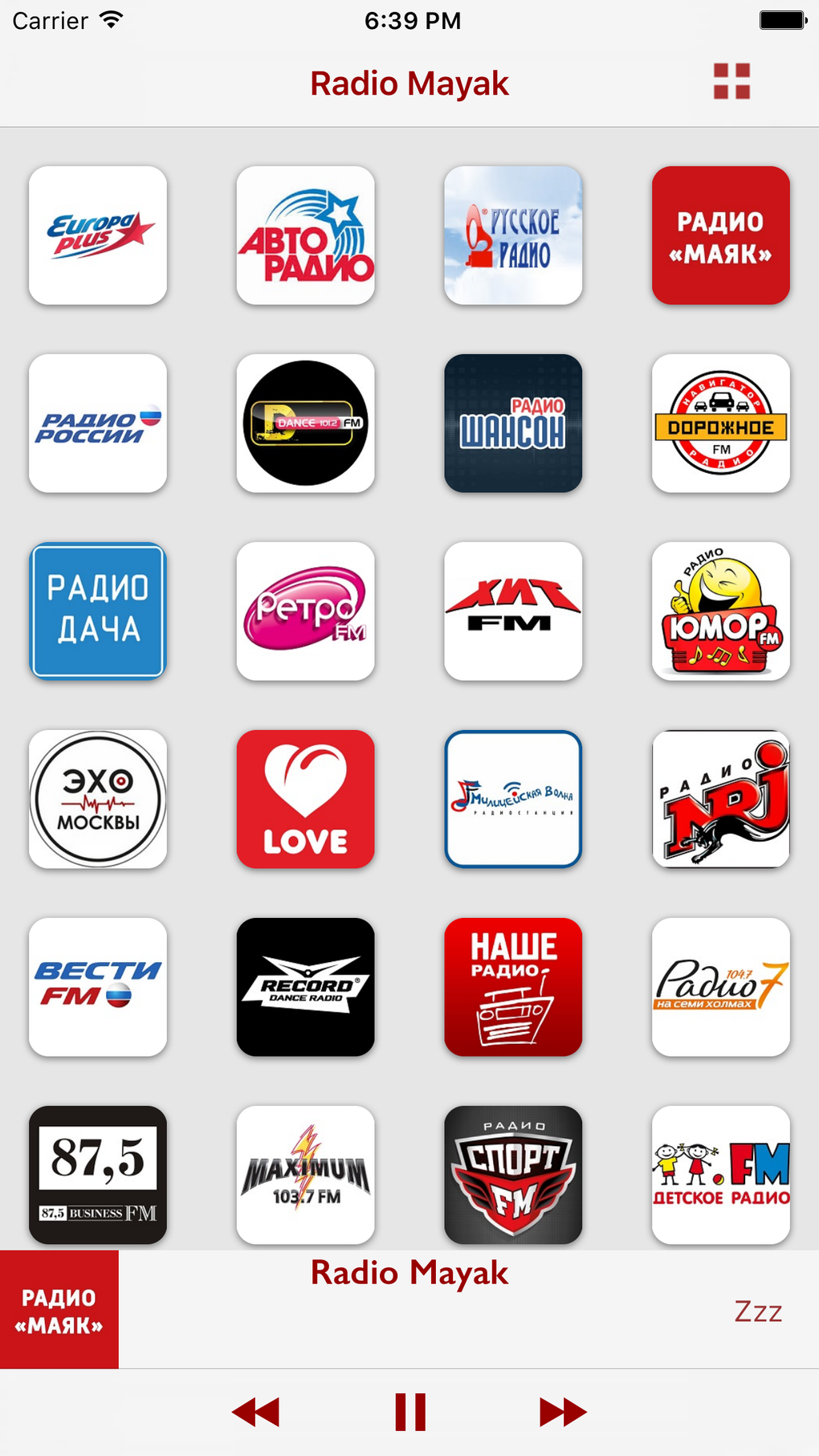Tune in to Ретро FM

point(305,611)
